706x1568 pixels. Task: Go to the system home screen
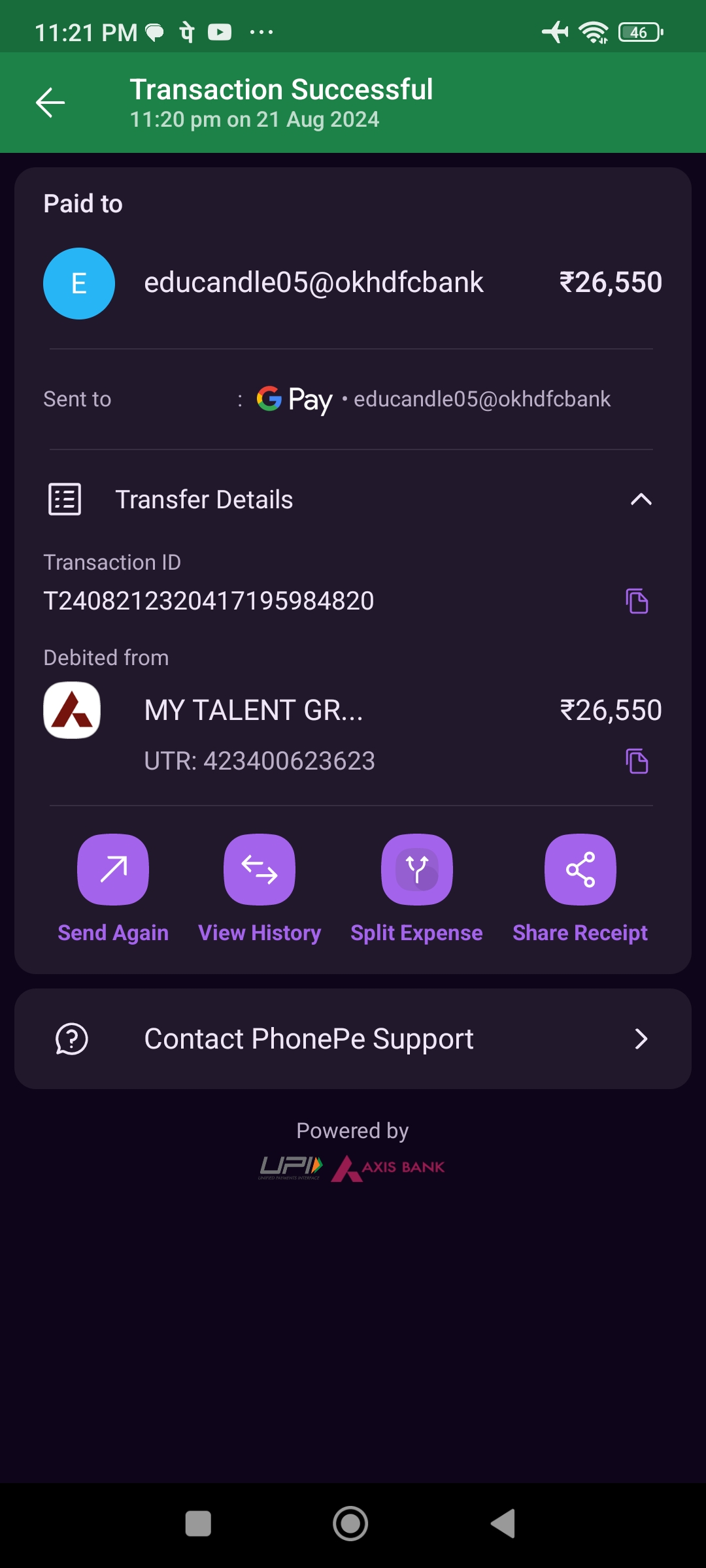pyautogui.click(x=350, y=1524)
